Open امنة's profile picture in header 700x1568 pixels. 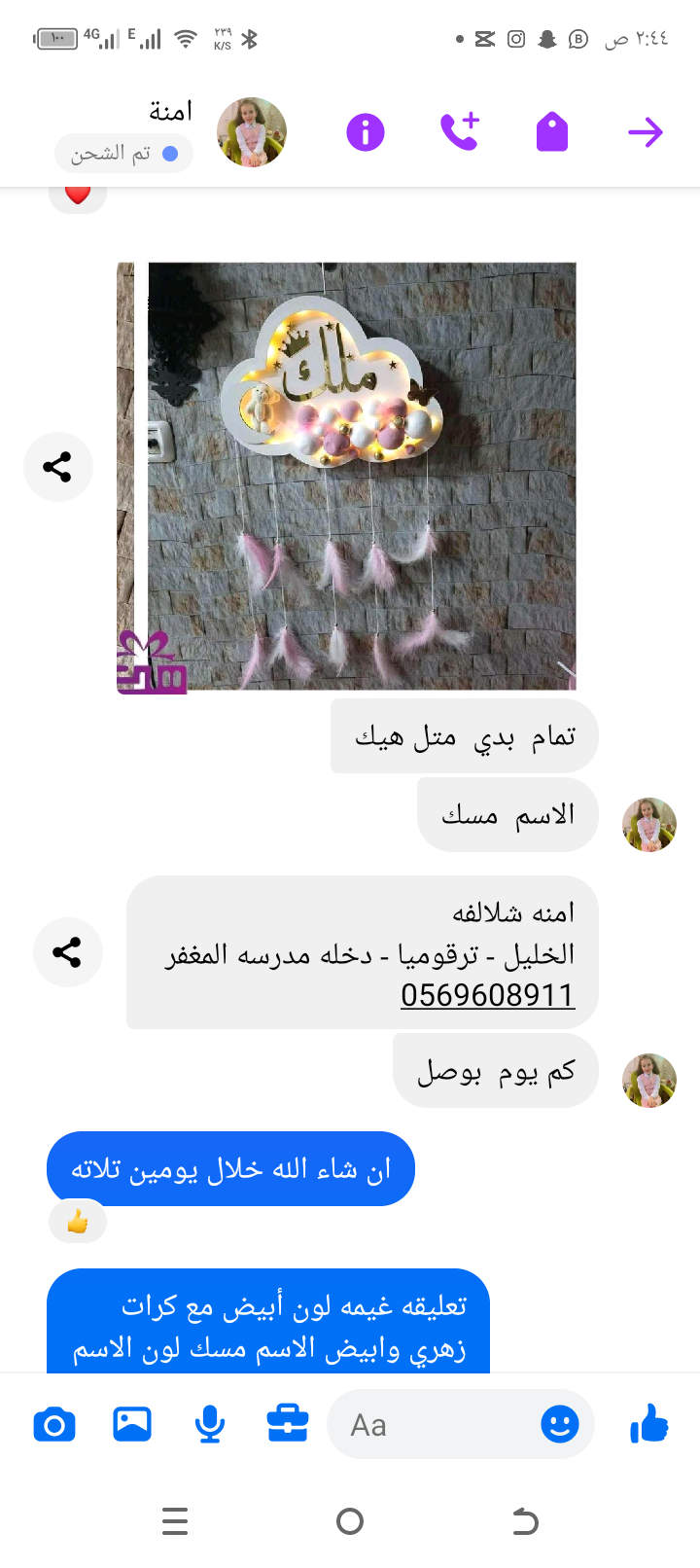point(252,132)
